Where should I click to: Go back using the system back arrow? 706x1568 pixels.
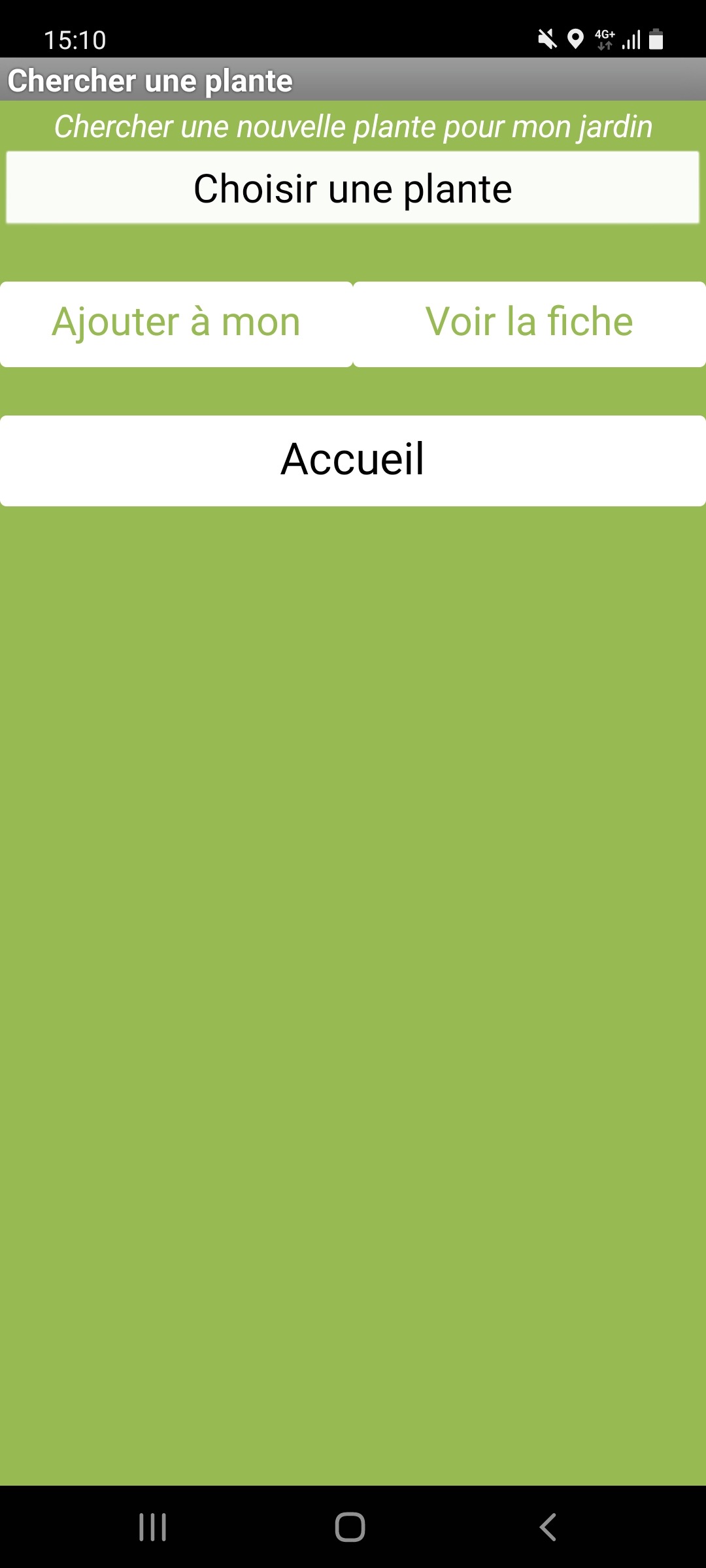(x=548, y=1527)
